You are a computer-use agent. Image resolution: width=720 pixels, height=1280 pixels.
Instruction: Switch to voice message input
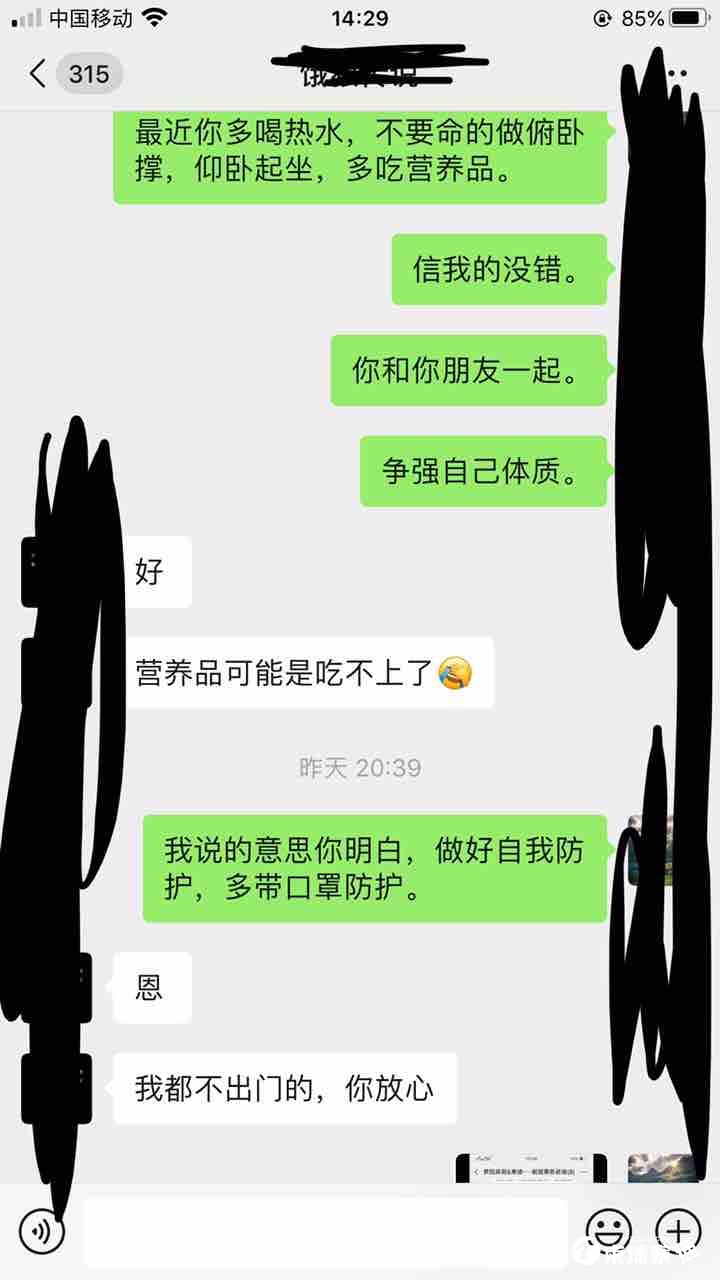coord(41,1231)
